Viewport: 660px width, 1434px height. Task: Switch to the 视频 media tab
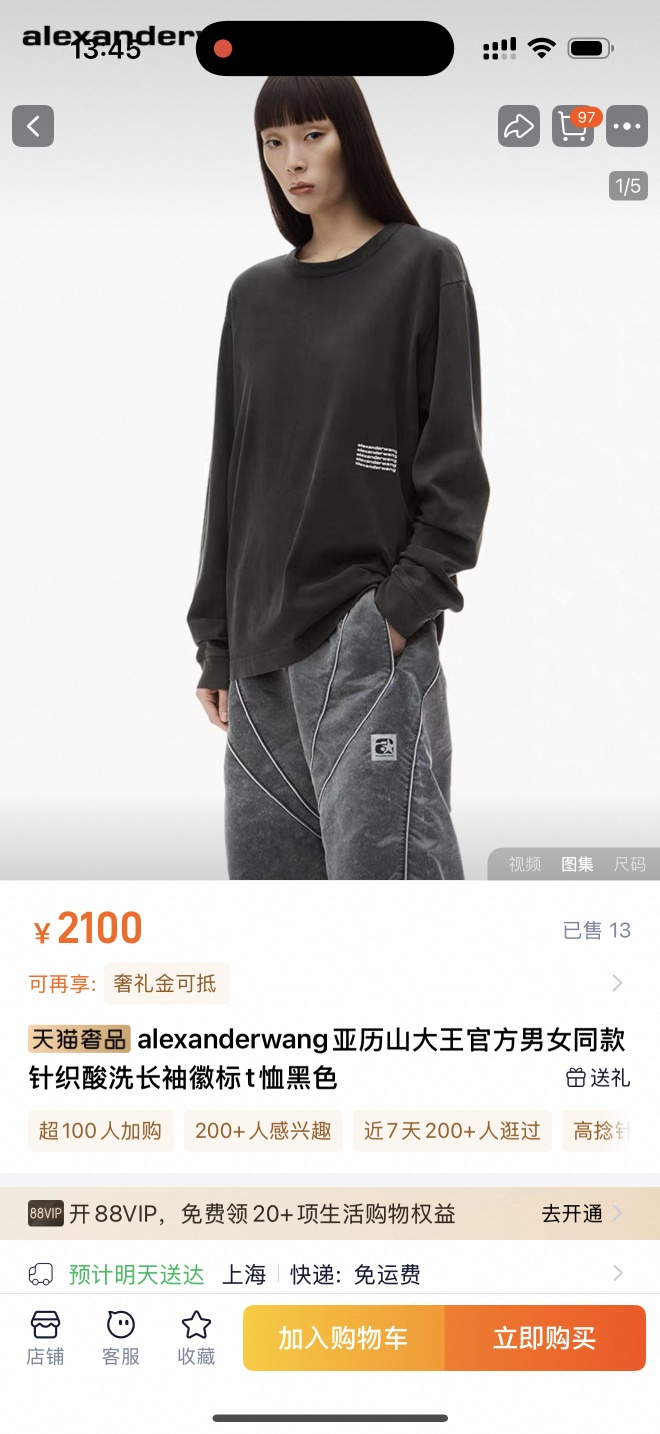[x=524, y=864]
